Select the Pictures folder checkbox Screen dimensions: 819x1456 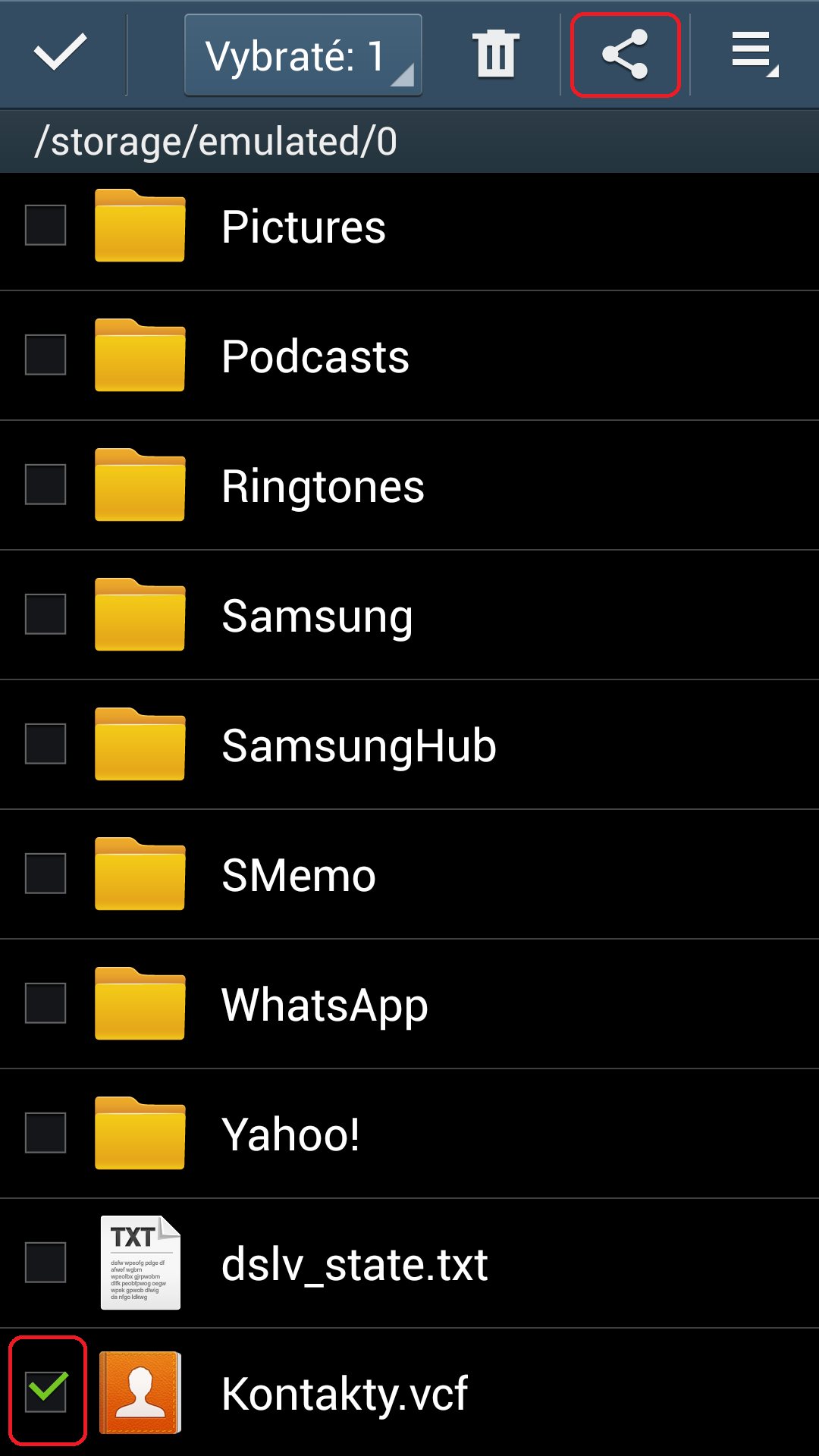[45, 225]
